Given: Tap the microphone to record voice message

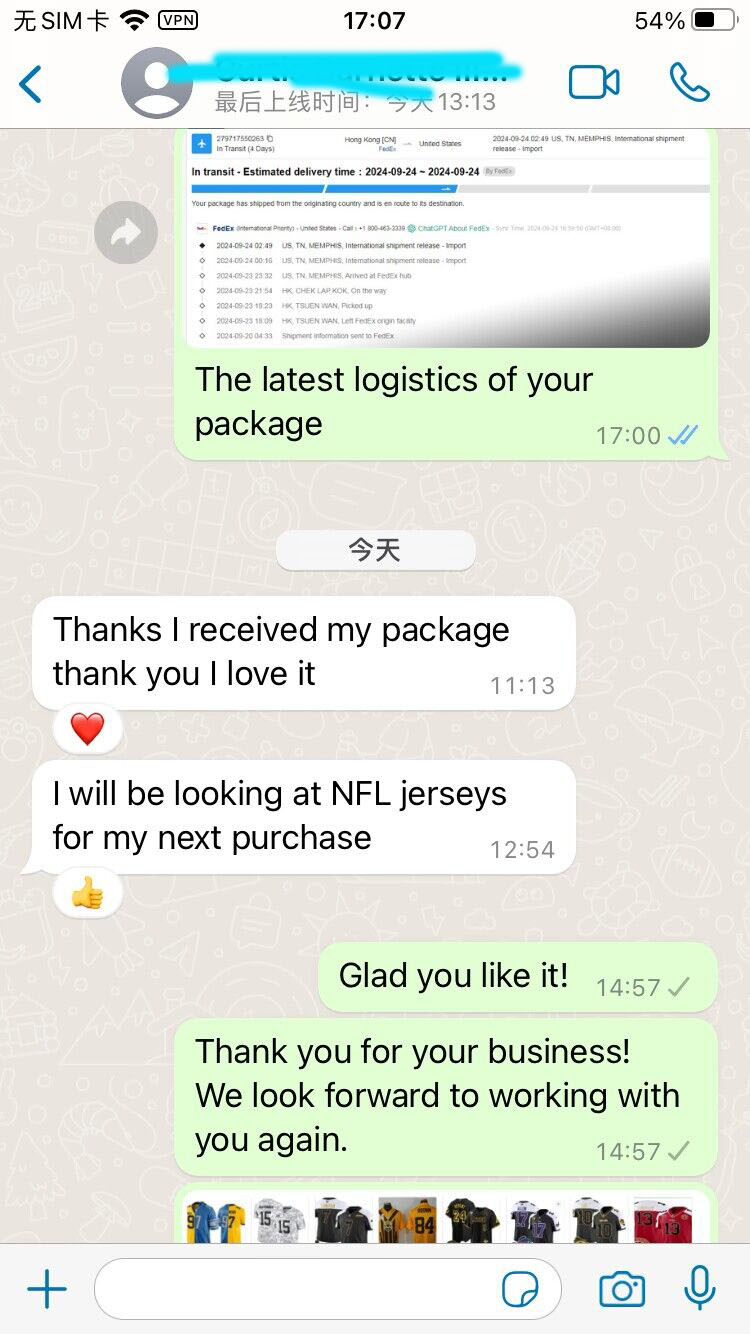Looking at the screenshot, I should click(700, 1288).
